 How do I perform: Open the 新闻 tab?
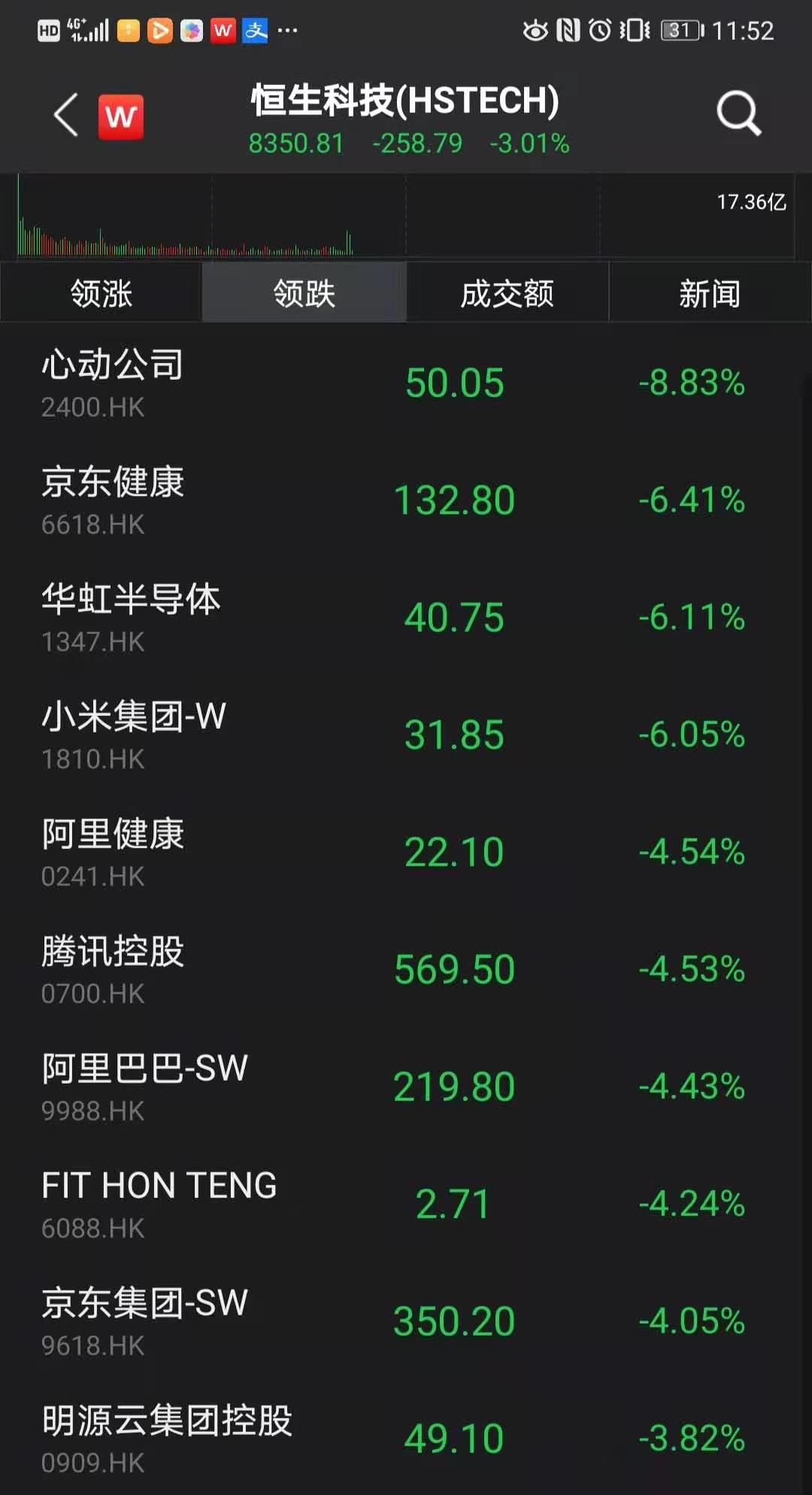[710, 293]
